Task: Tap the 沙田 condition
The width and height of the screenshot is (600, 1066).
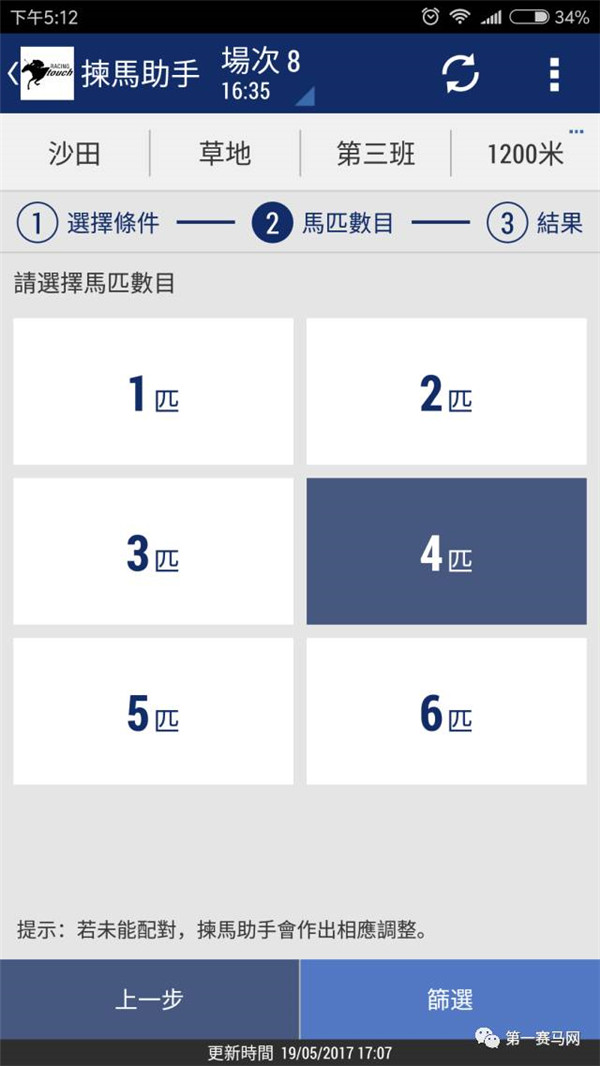Action: [x=75, y=154]
